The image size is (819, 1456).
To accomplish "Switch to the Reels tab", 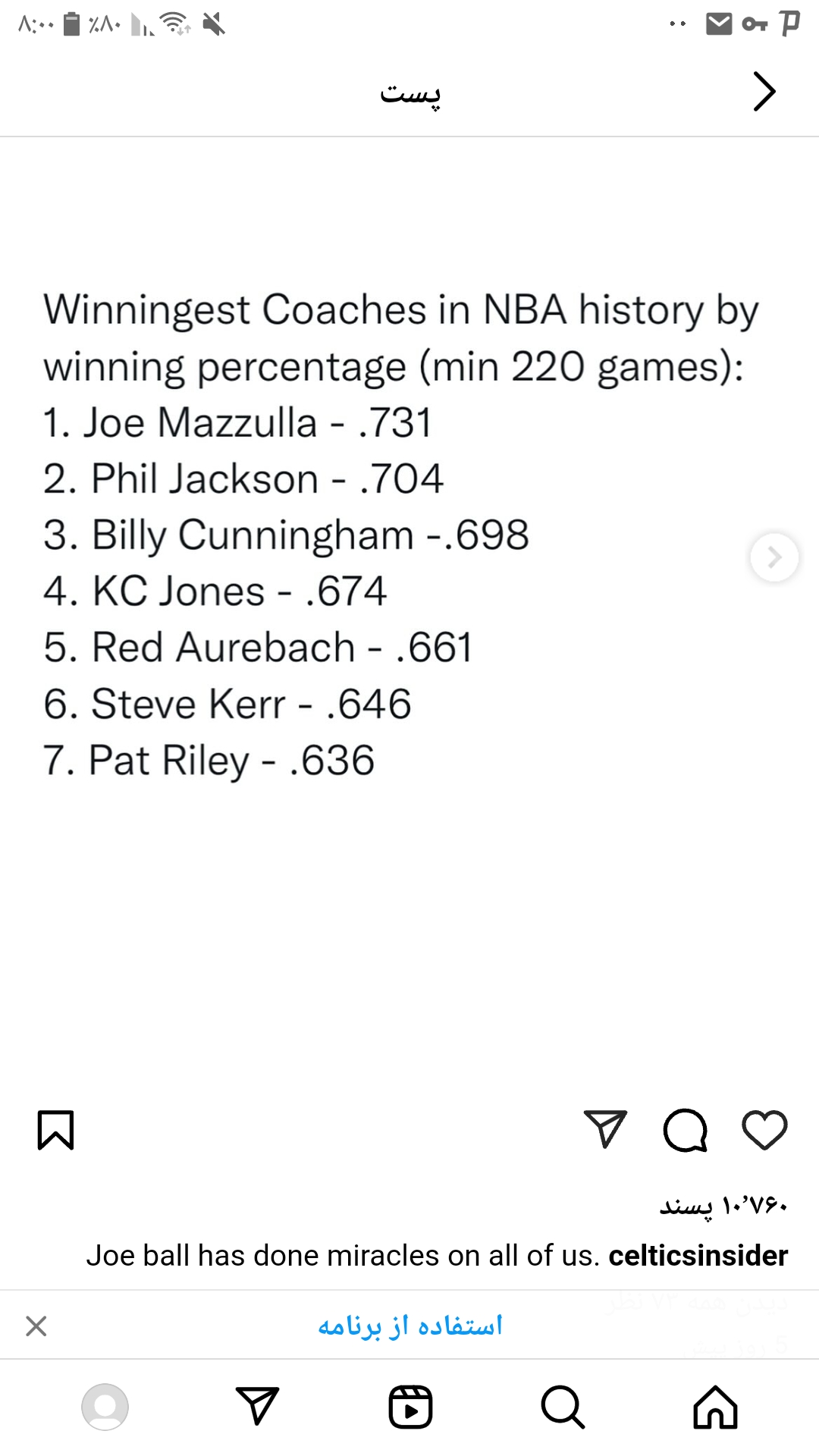I will (410, 1407).
